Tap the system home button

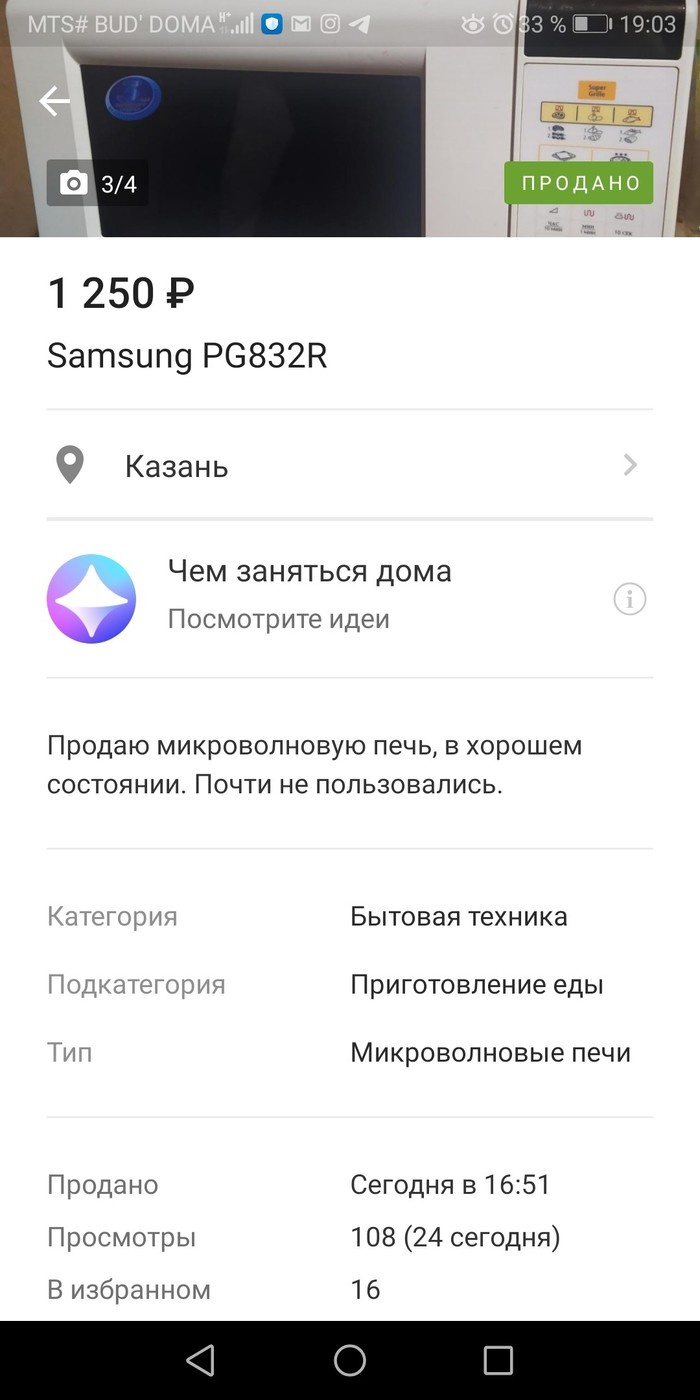(350, 1360)
